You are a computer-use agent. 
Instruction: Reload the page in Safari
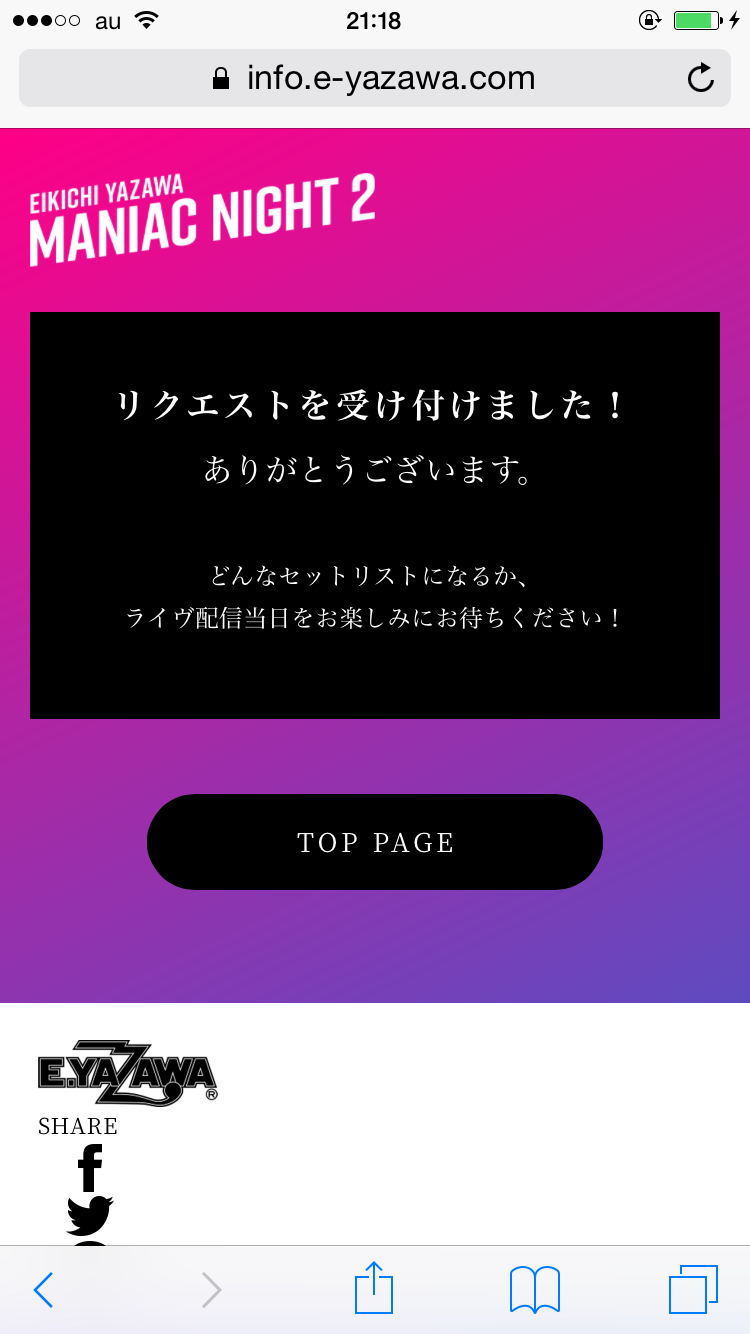[701, 78]
